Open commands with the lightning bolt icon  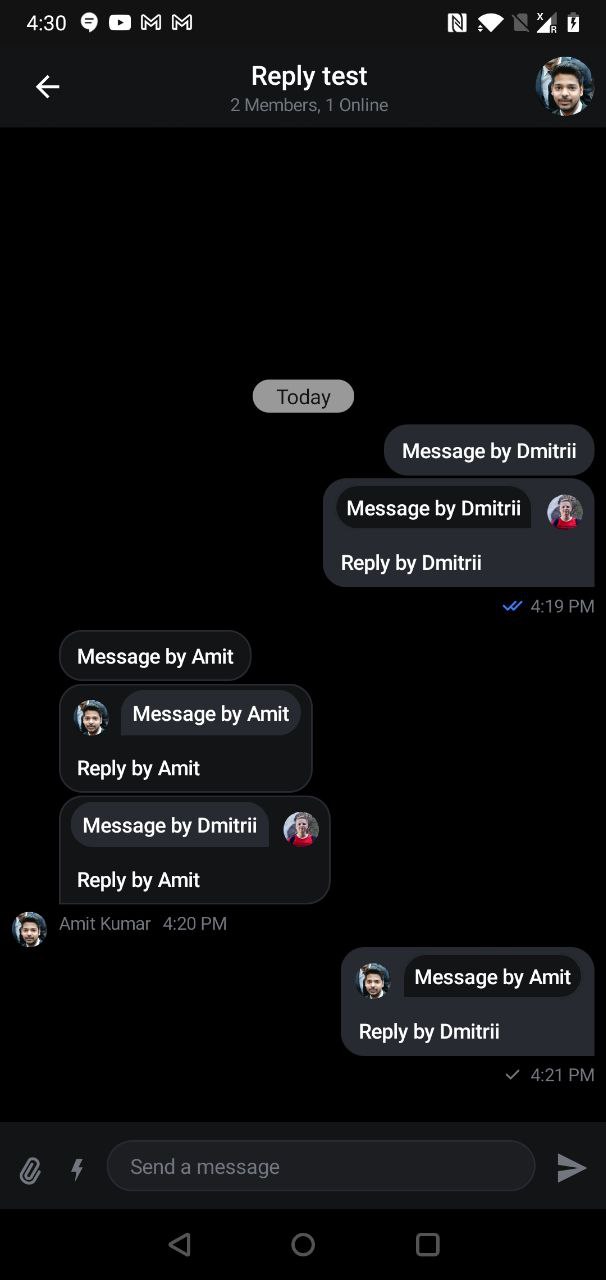(77, 1168)
